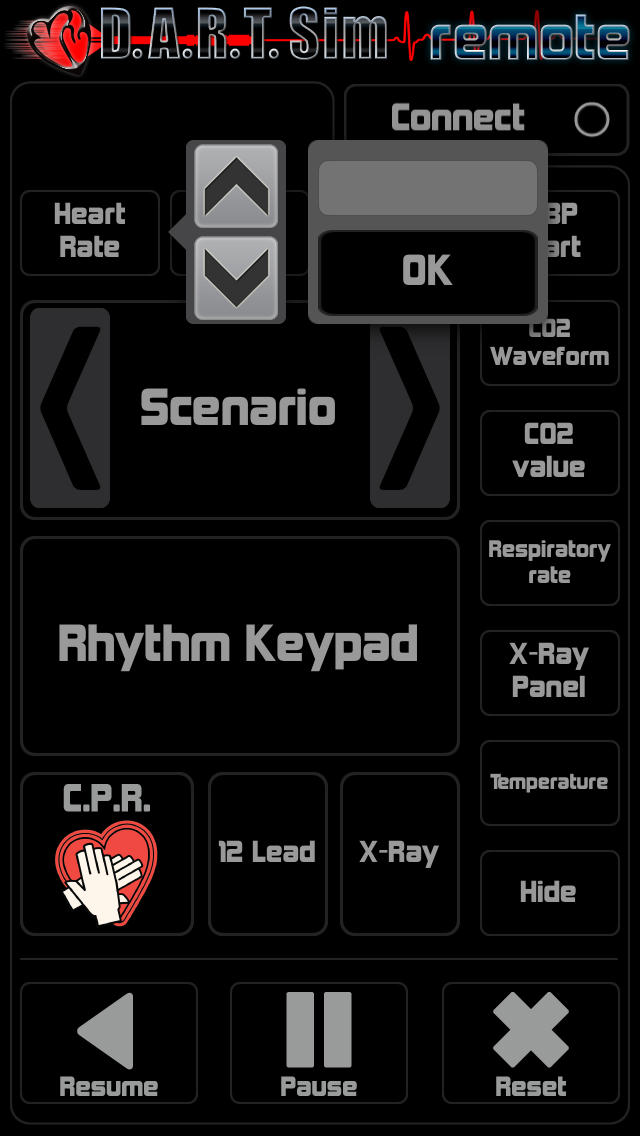Image resolution: width=640 pixels, height=1136 pixels.
Task: Go to previous scenario
Action: tap(70, 408)
